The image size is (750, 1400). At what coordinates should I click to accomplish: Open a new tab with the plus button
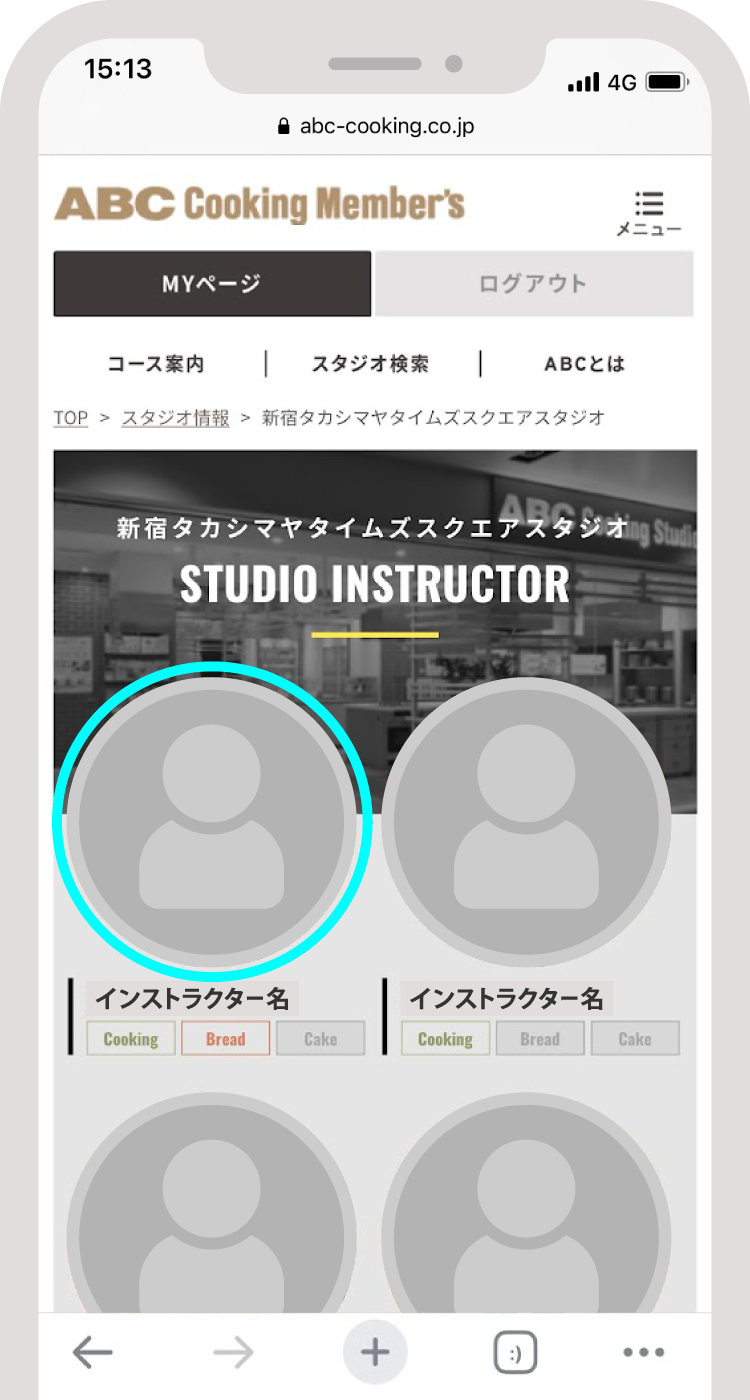tap(375, 1353)
